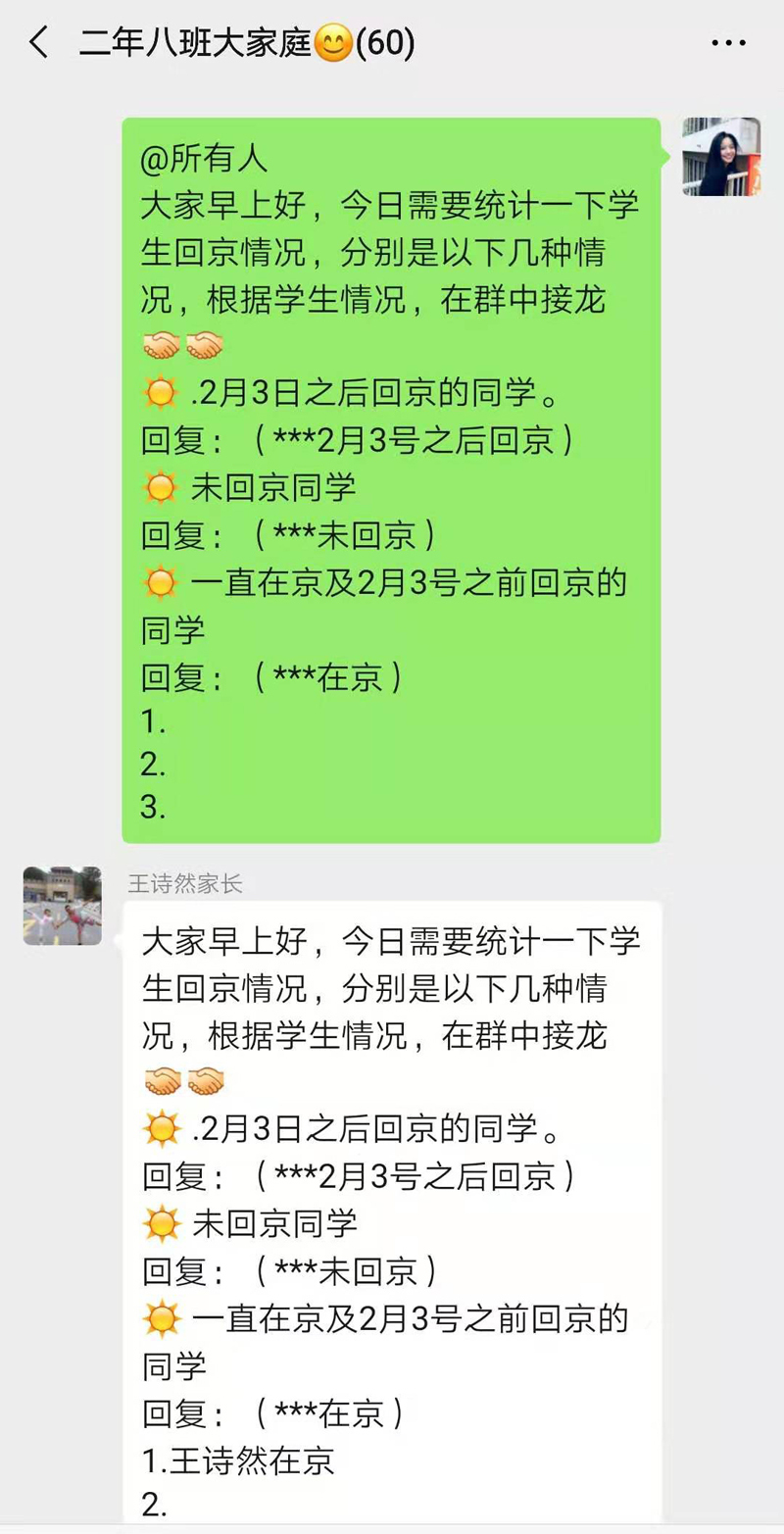The height and width of the screenshot is (1534, 784).
Task: Open 王诗然家长's profile avatar
Action: (63, 906)
